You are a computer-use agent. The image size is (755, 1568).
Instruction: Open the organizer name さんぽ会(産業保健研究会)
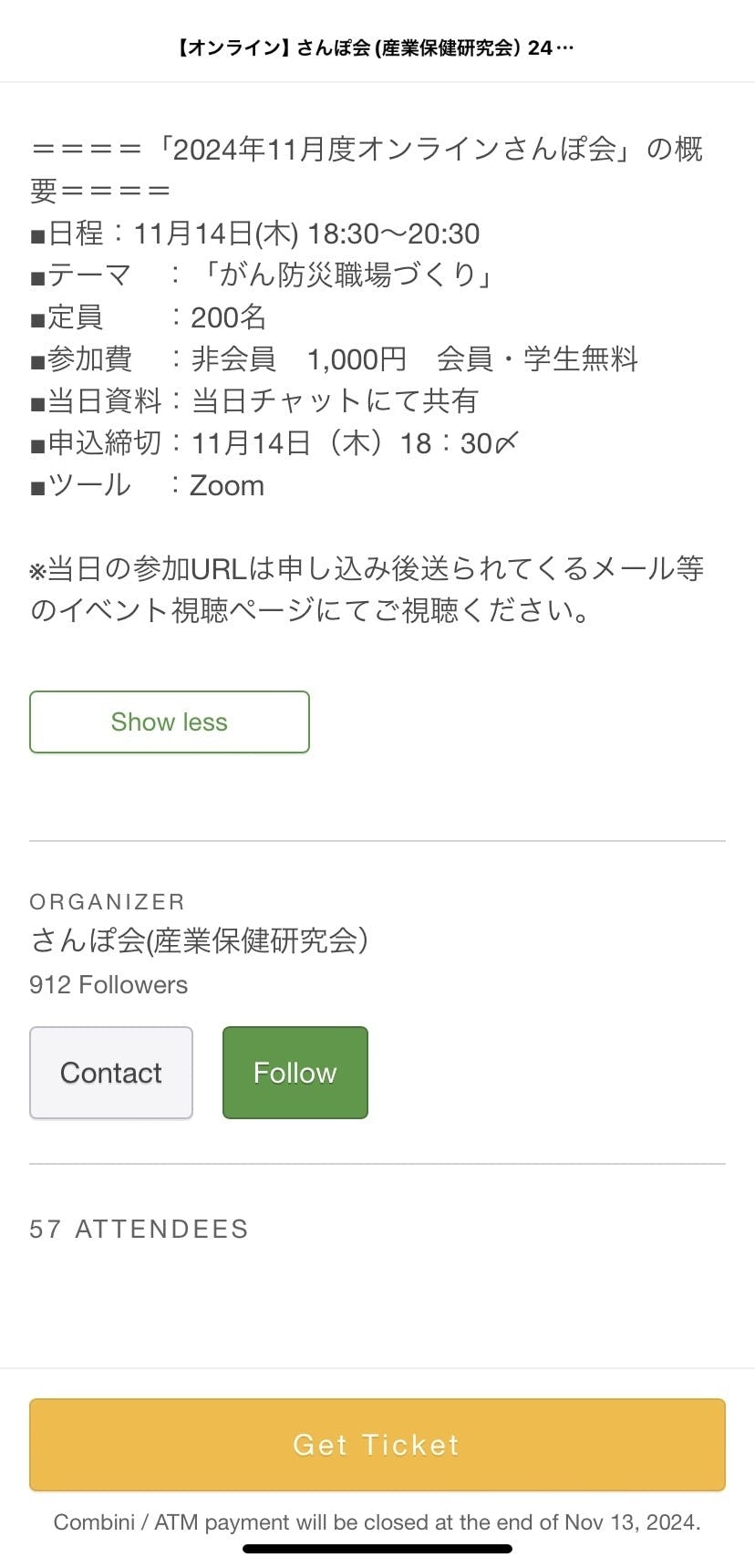point(199,940)
